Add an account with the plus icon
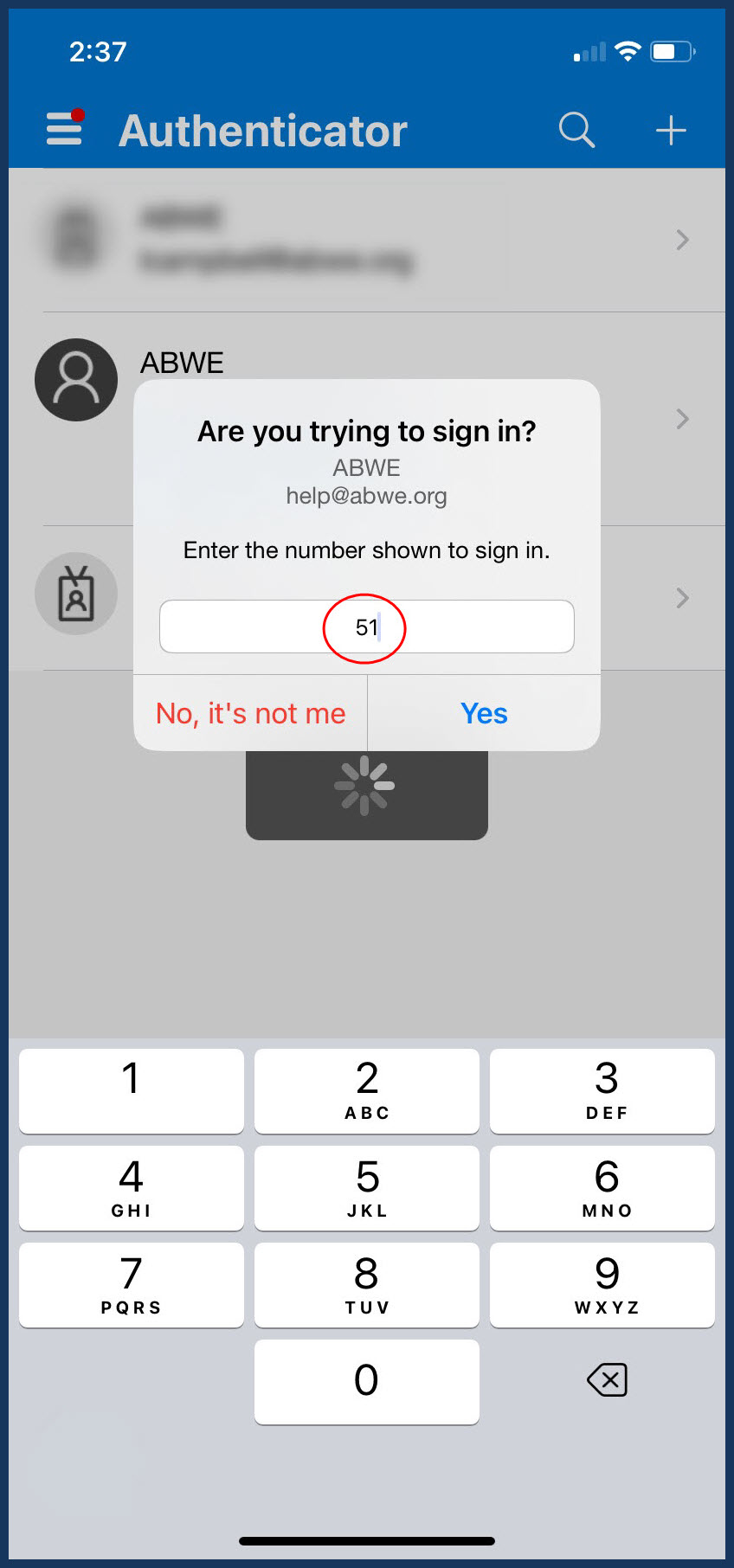 671,131
